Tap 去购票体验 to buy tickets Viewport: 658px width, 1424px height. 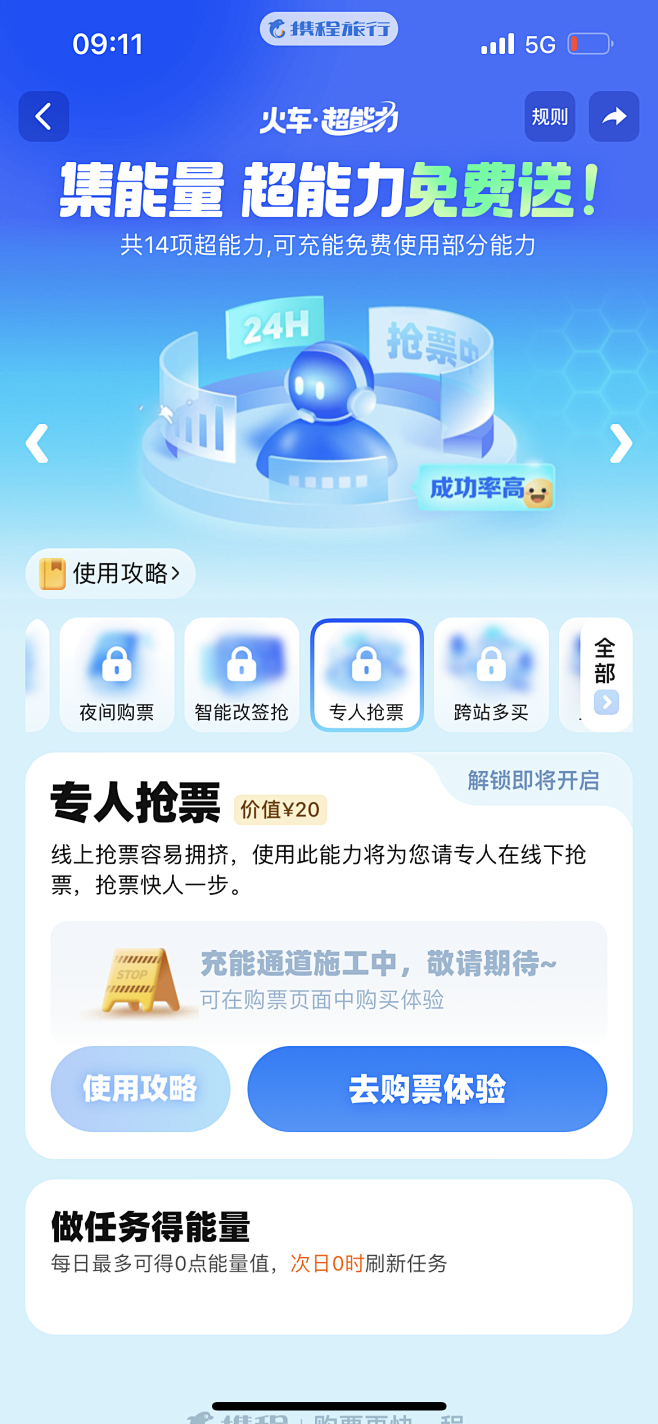(x=427, y=1088)
